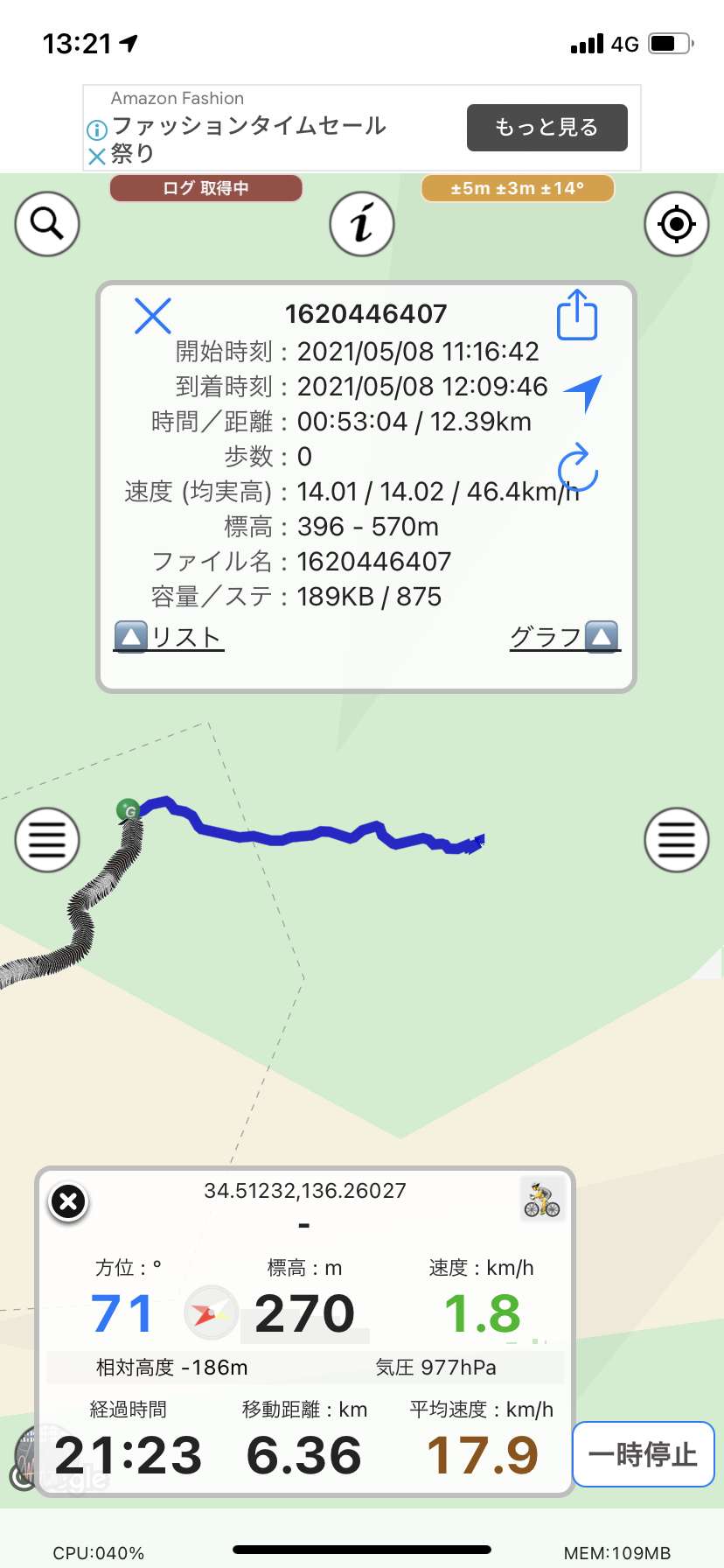Tap the ログ取得中 status chip
This screenshot has width=724, height=1568.
tap(206, 188)
